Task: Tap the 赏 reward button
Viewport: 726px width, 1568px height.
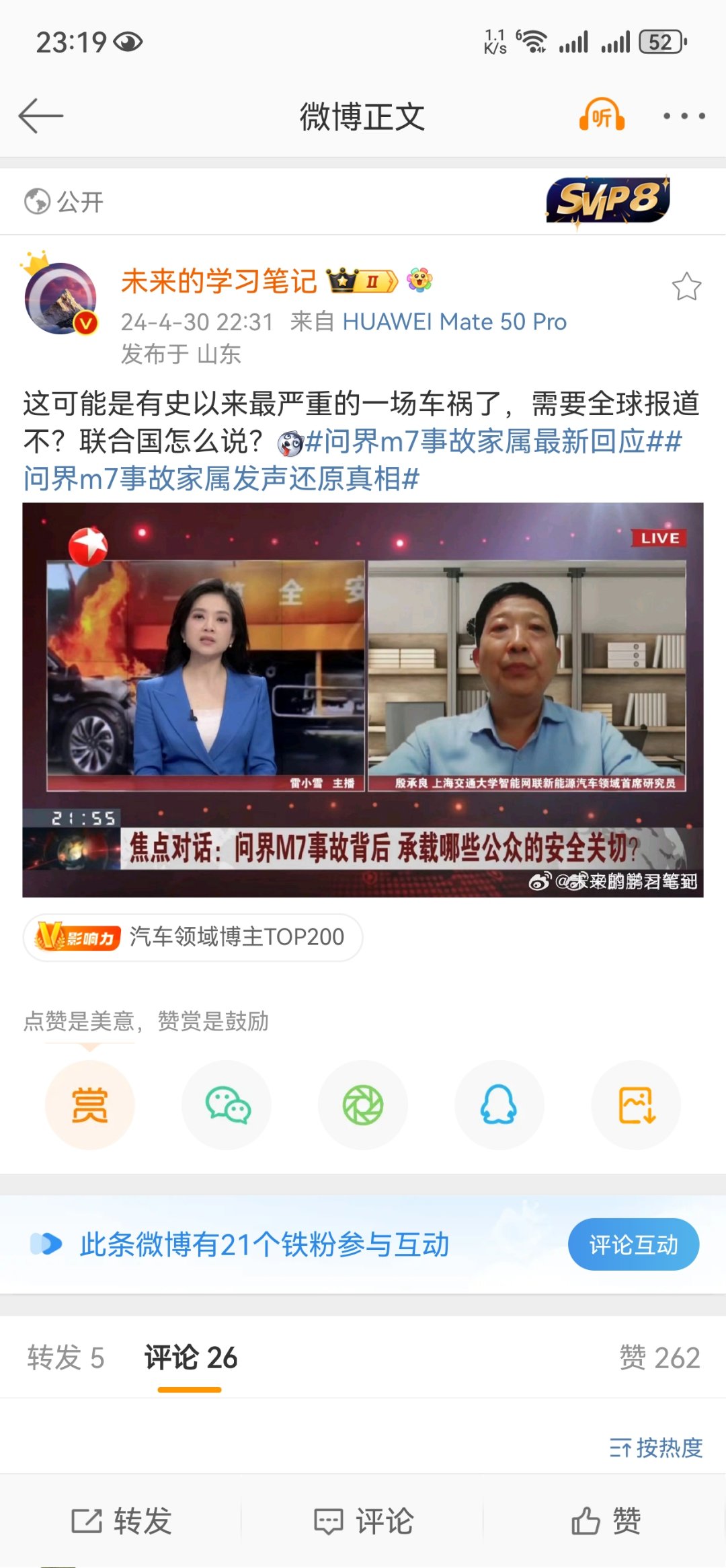Action: tap(90, 1105)
